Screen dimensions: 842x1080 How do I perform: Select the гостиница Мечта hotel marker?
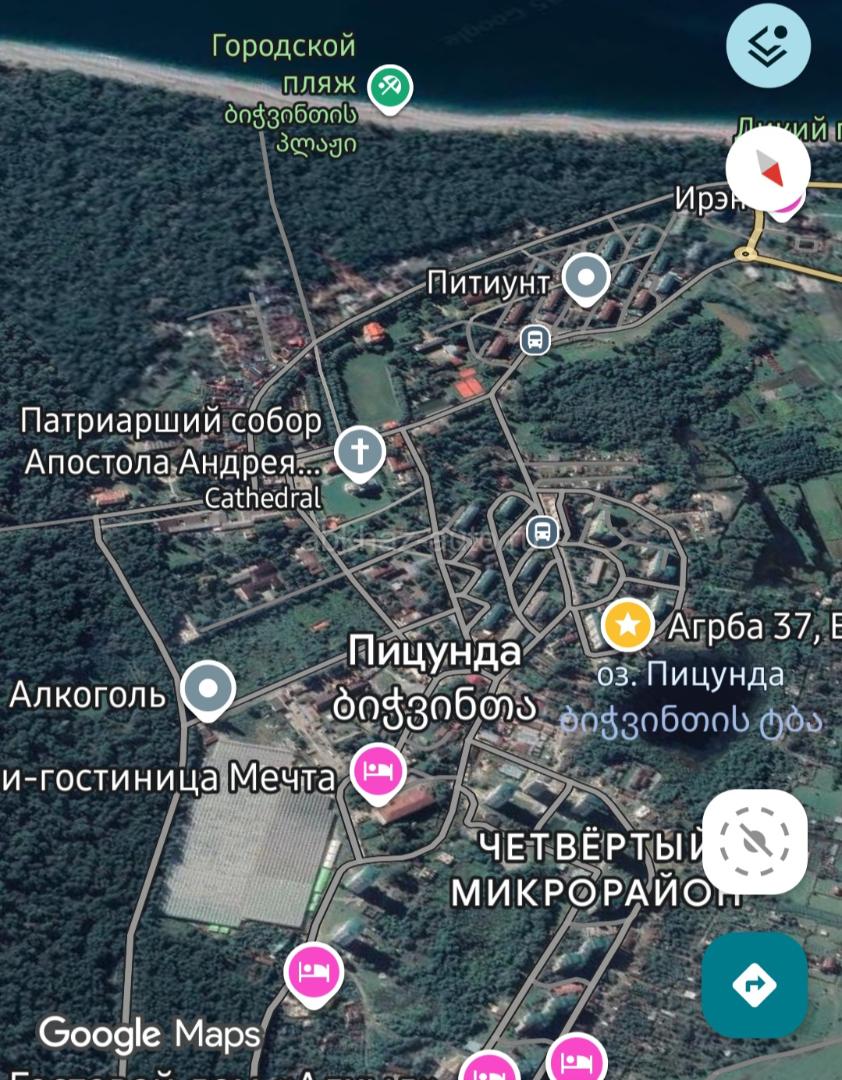[x=378, y=771]
